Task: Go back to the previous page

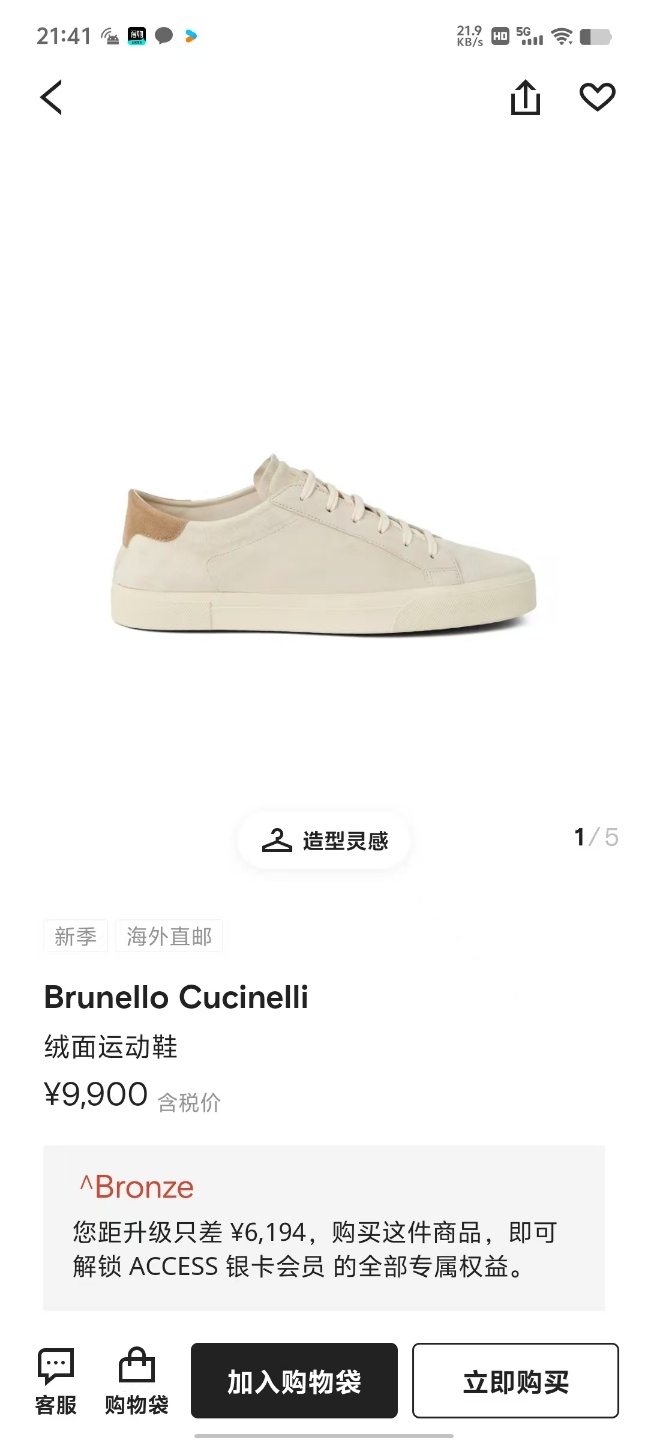Action: (51, 97)
